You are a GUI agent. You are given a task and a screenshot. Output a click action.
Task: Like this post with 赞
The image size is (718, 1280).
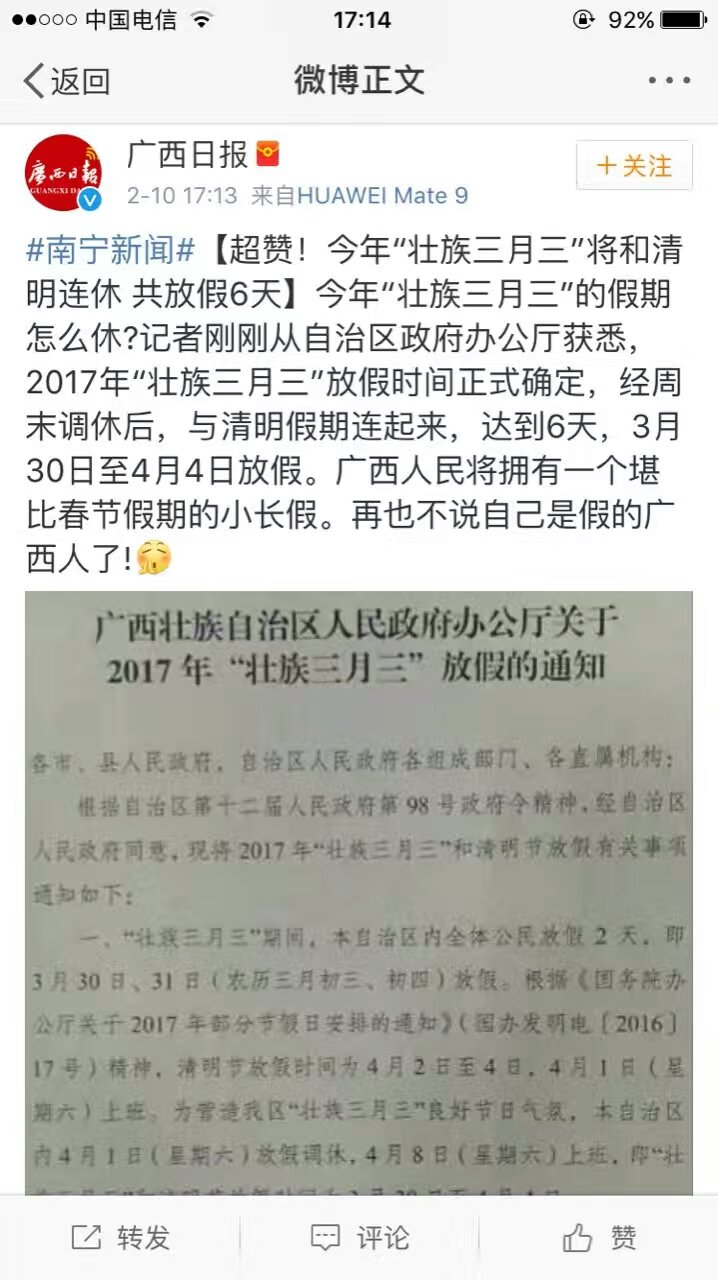[x=598, y=1238]
